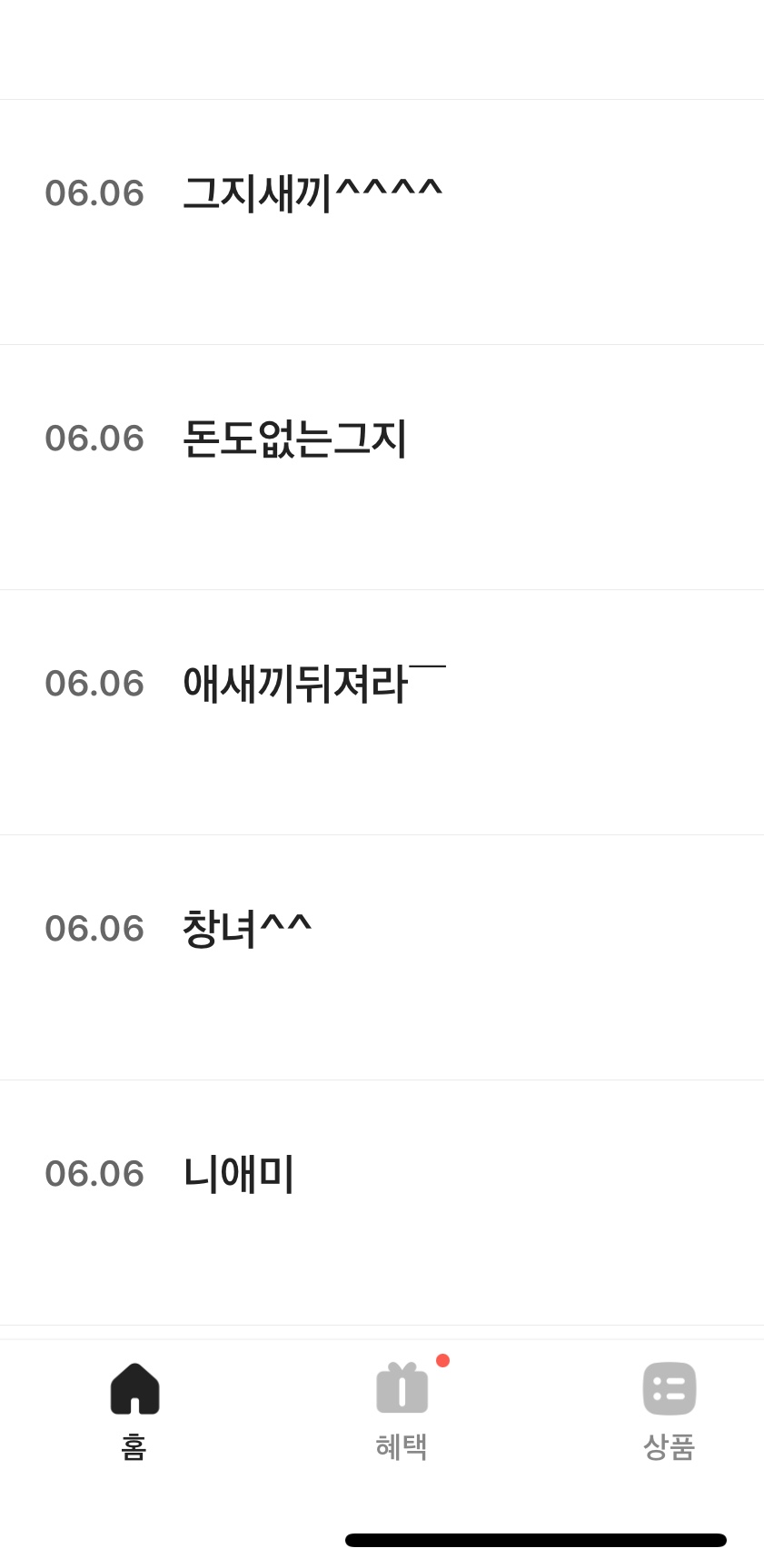Open the 상품 tab
The width and height of the screenshot is (764, 1568).
pos(669,1408)
